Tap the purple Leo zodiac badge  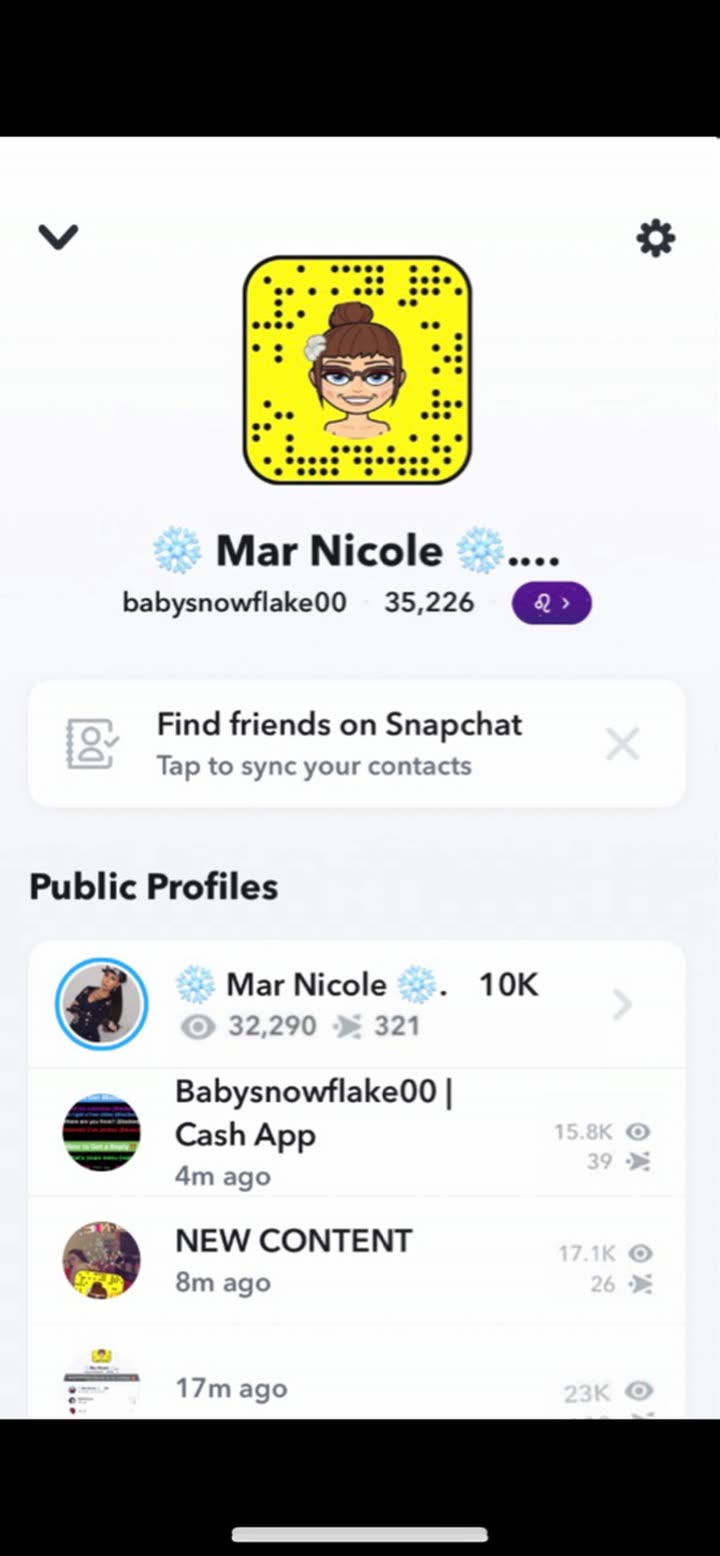(x=551, y=603)
